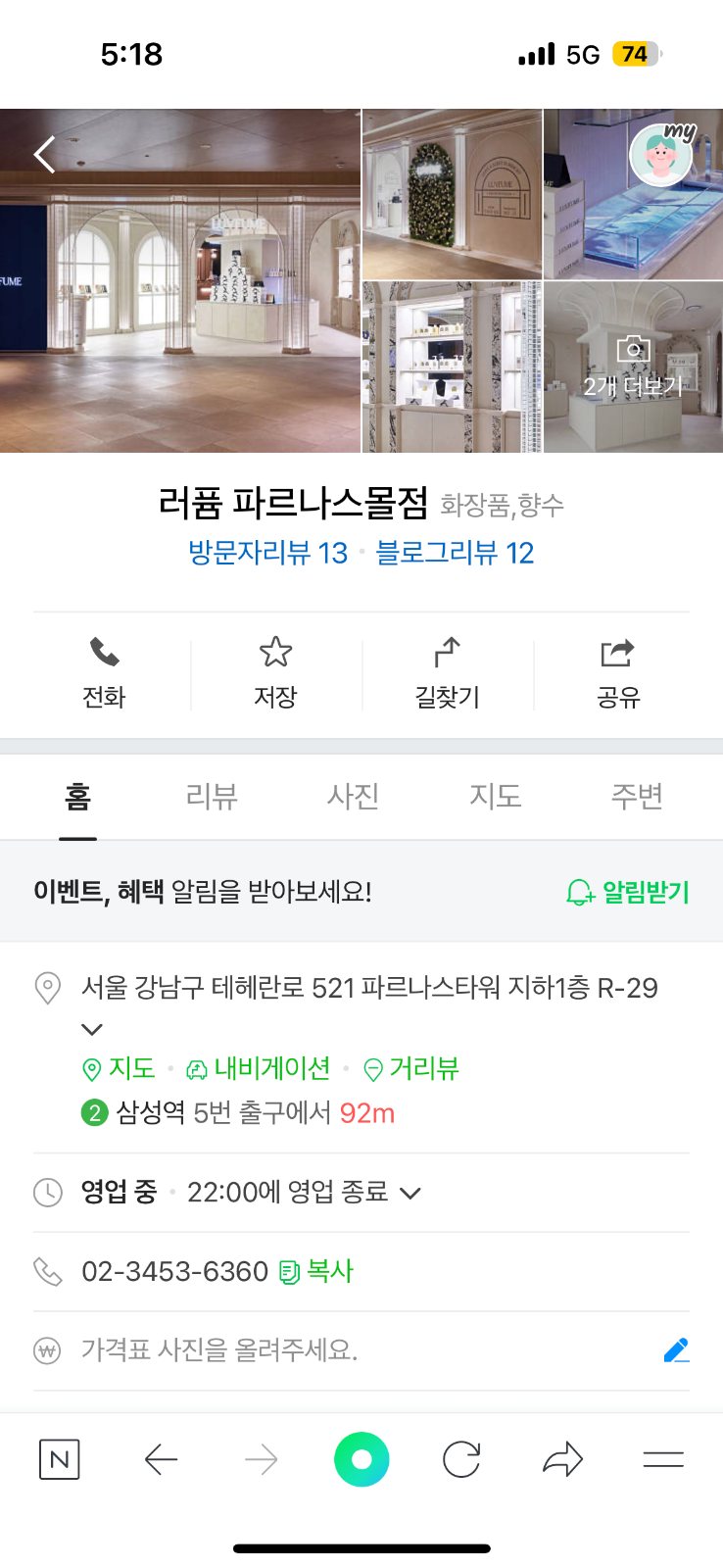The image size is (723, 1568).
Task: Switch to the 리뷰 tab
Action: coord(212,796)
